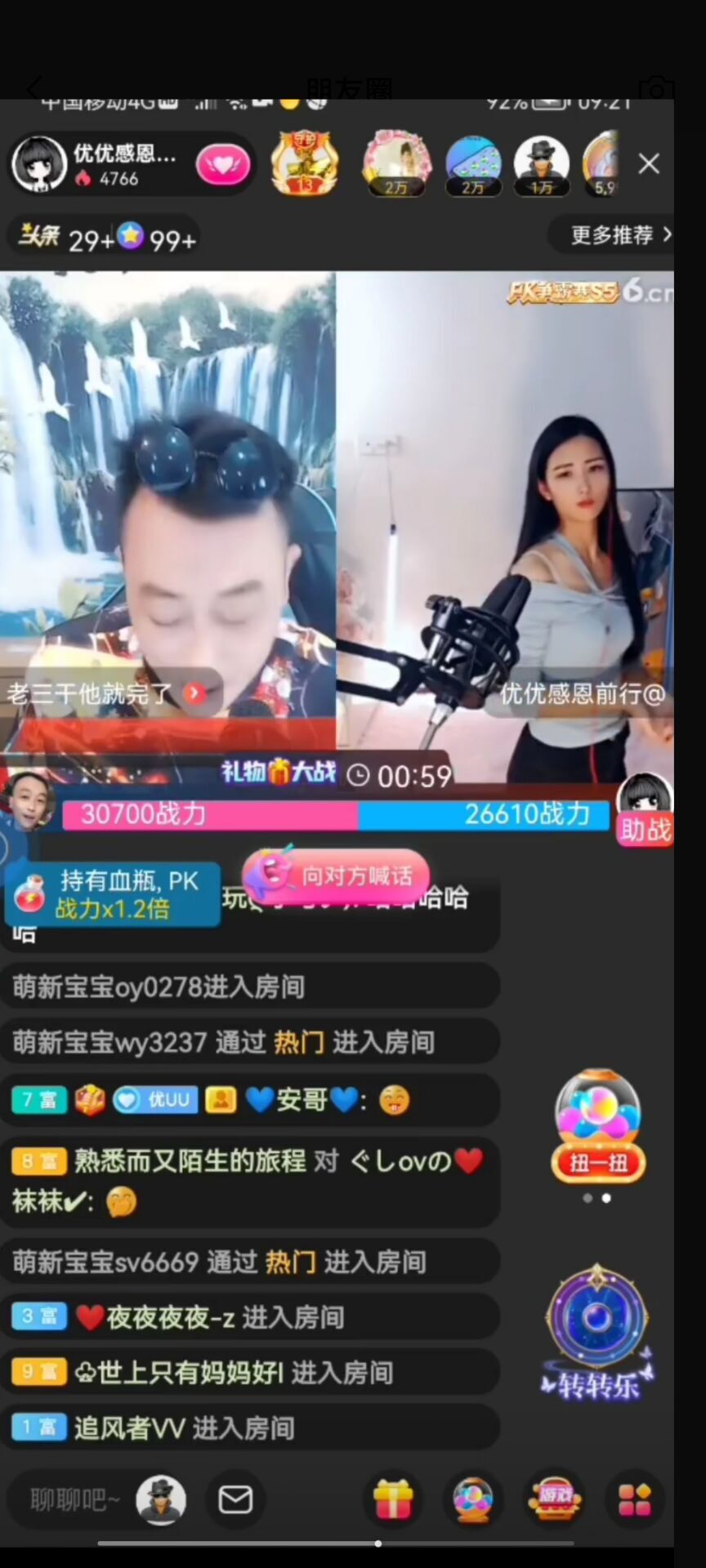This screenshot has height=1568, width=706.
Task: Follow the streamer with the pink heart
Action: (x=222, y=166)
